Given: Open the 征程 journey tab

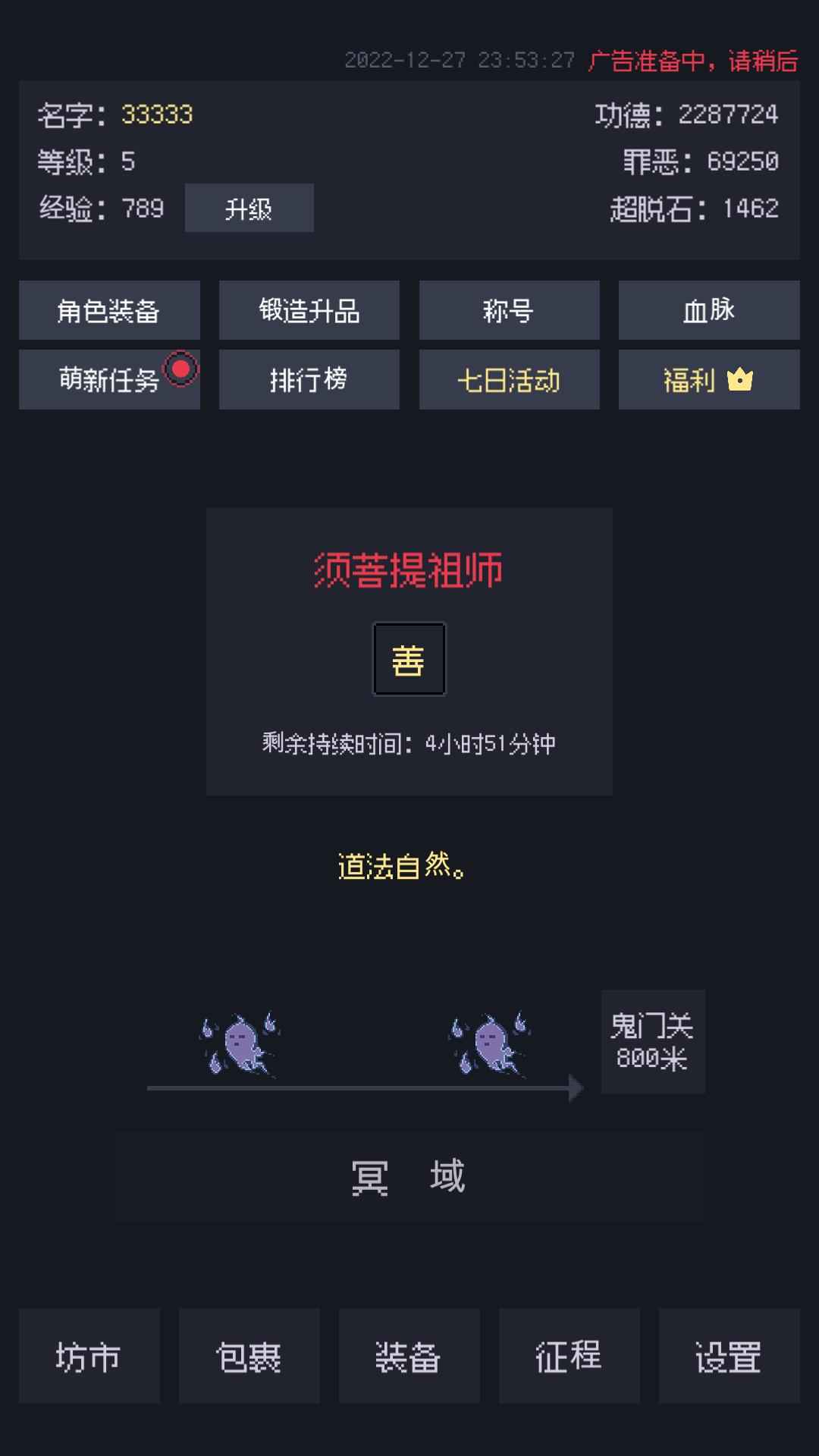Looking at the screenshot, I should tap(570, 1356).
